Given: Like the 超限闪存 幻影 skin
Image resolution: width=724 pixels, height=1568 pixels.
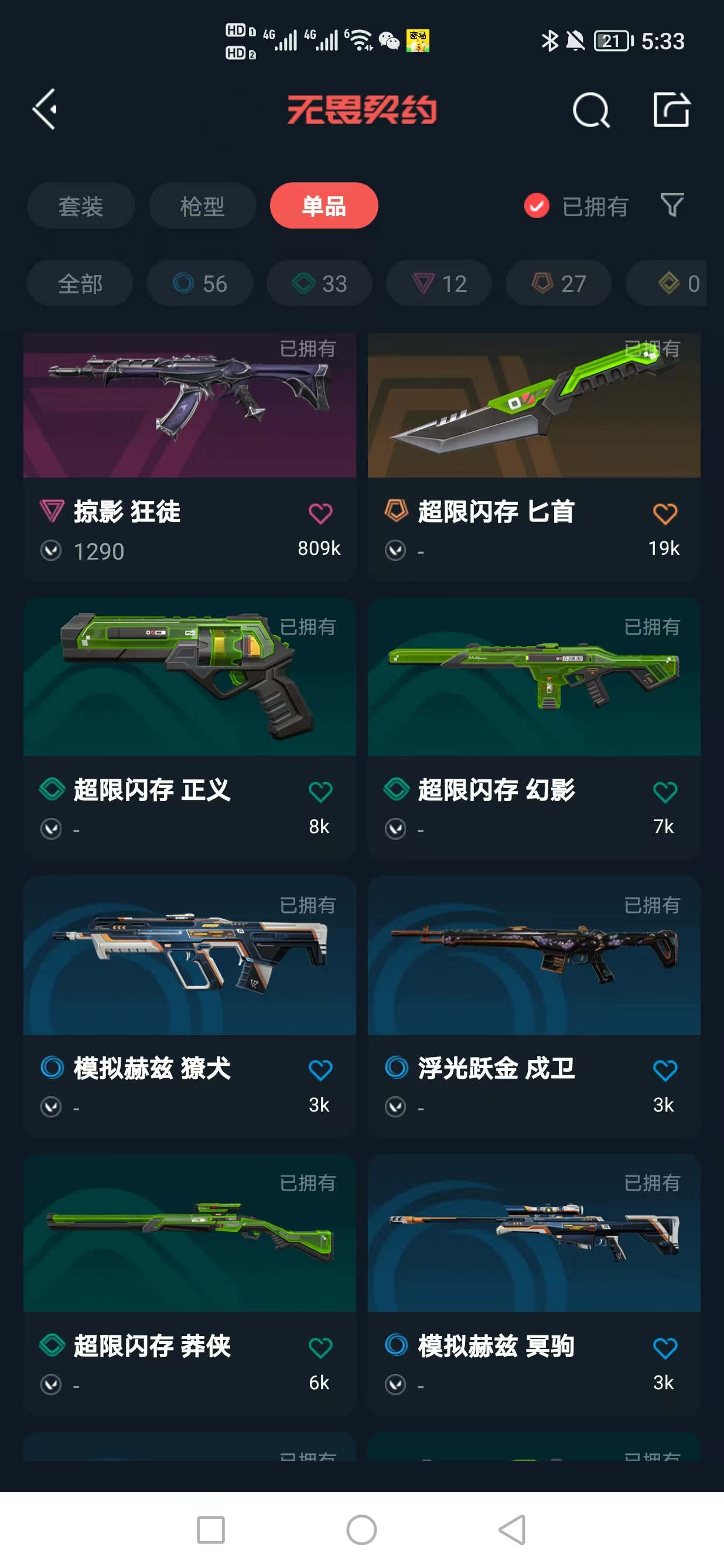Looking at the screenshot, I should click(x=664, y=793).
